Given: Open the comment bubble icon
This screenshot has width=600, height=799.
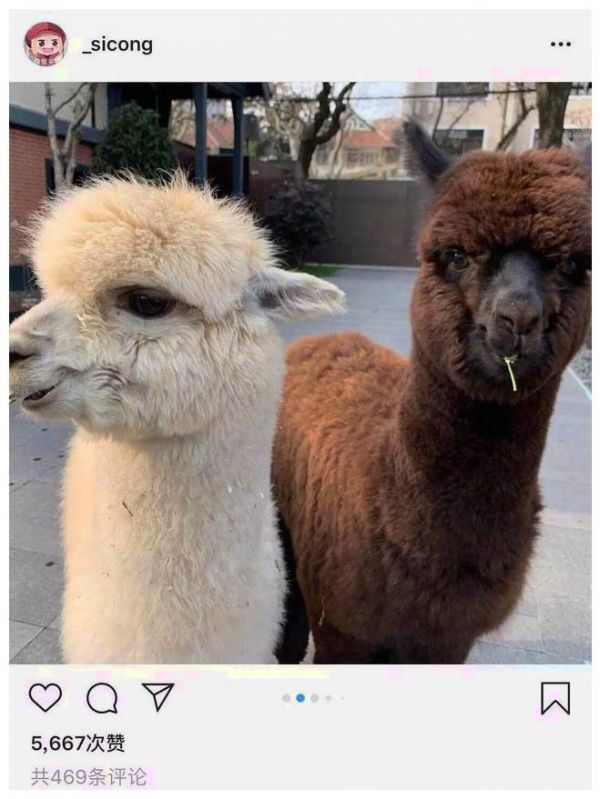Looking at the screenshot, I should click(102, 697).
